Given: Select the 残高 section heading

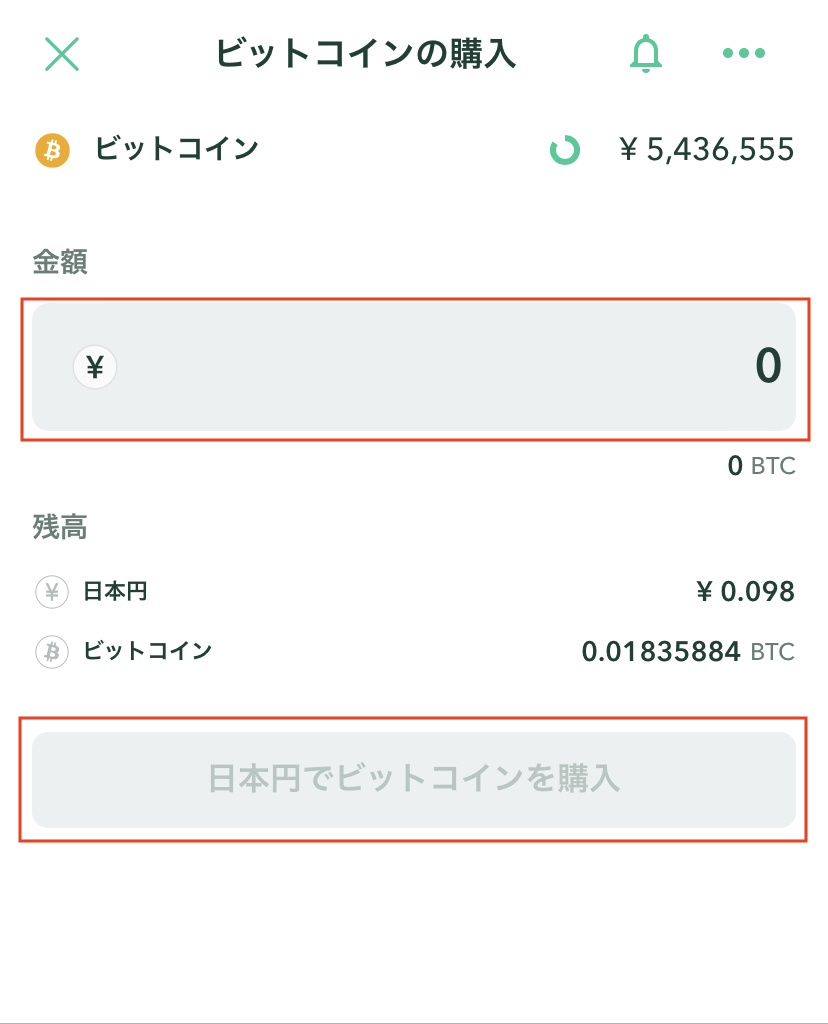Looking at the screenshot, I should click(56, 528).
